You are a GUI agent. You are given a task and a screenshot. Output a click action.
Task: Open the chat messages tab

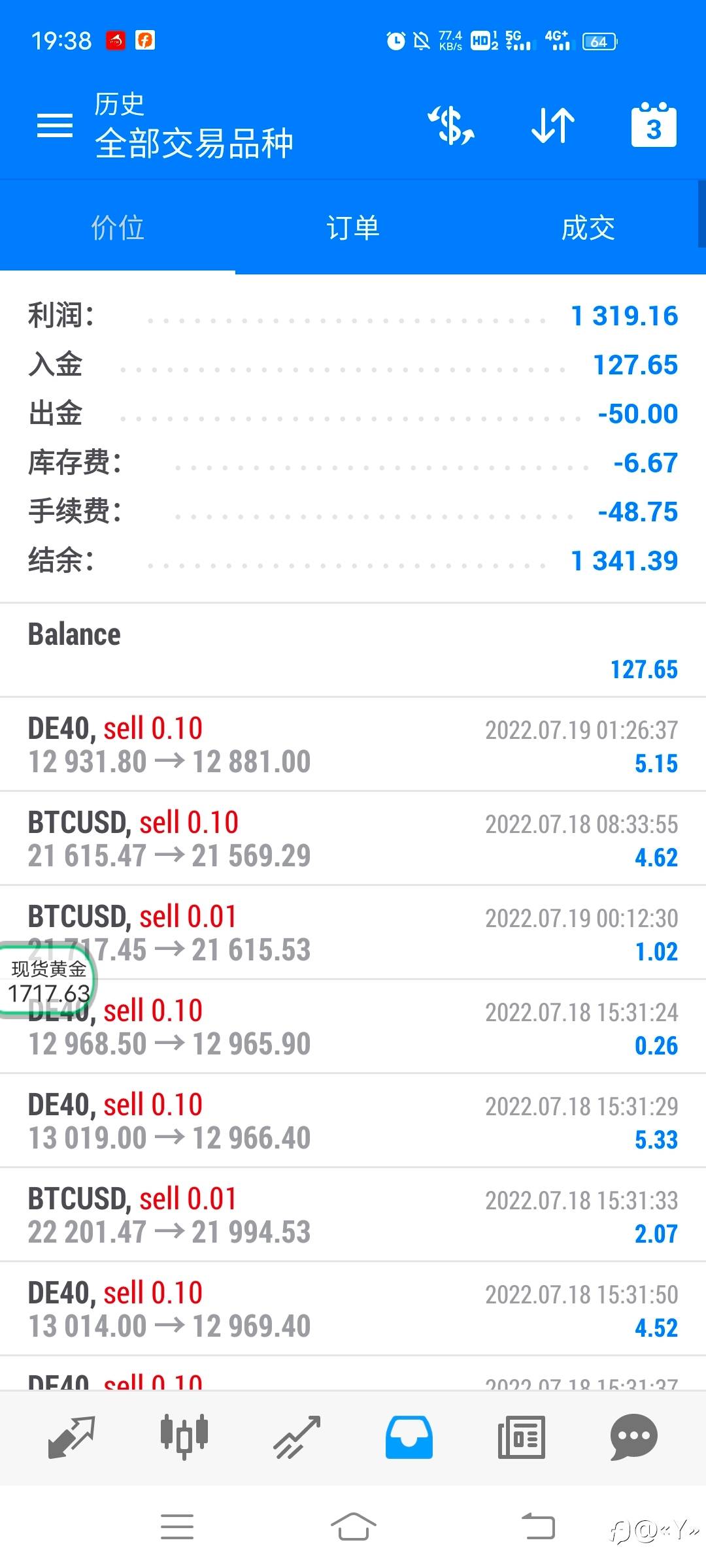point(633,1437)
